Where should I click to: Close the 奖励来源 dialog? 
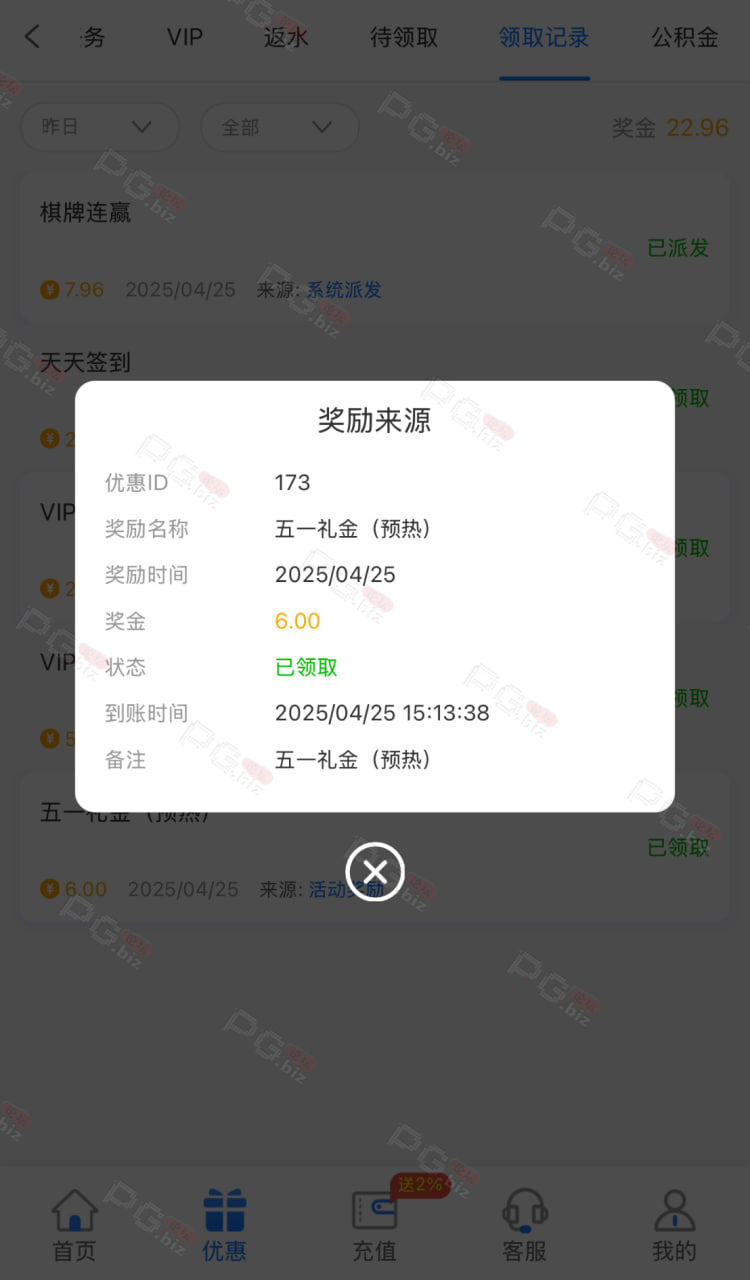(375, 871)
